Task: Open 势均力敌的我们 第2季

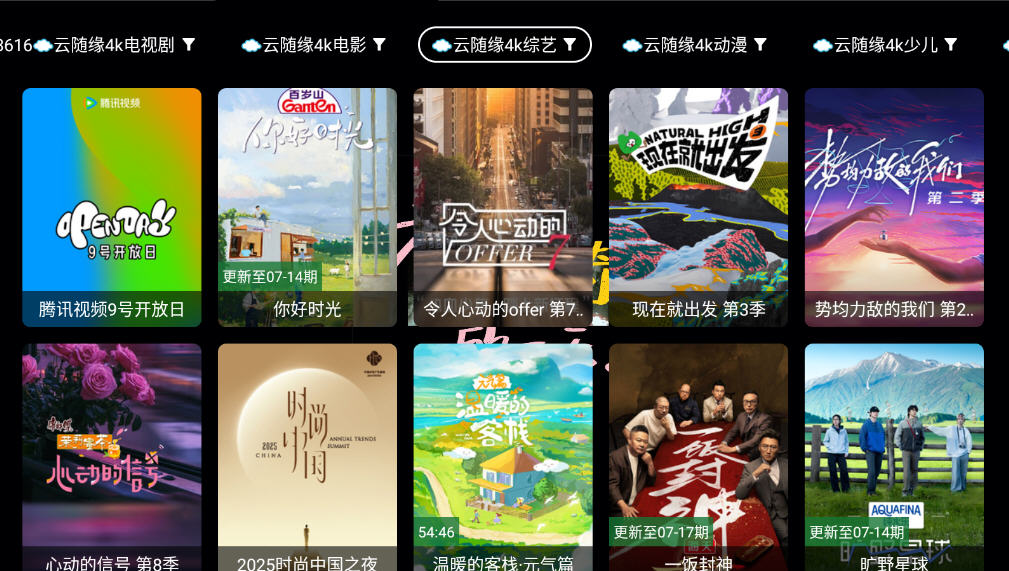Action: [894, 207]
